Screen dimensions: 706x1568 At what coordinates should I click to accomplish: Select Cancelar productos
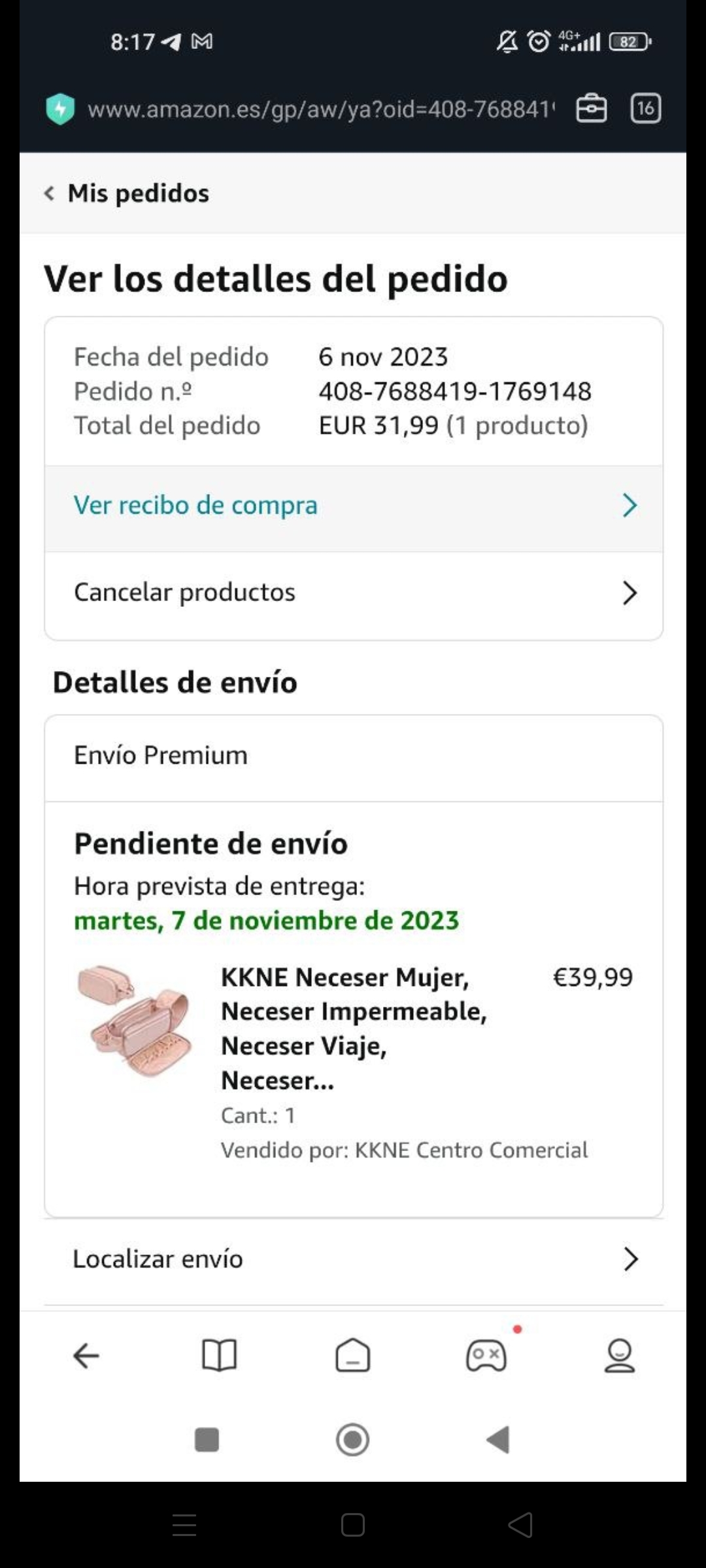353,593
